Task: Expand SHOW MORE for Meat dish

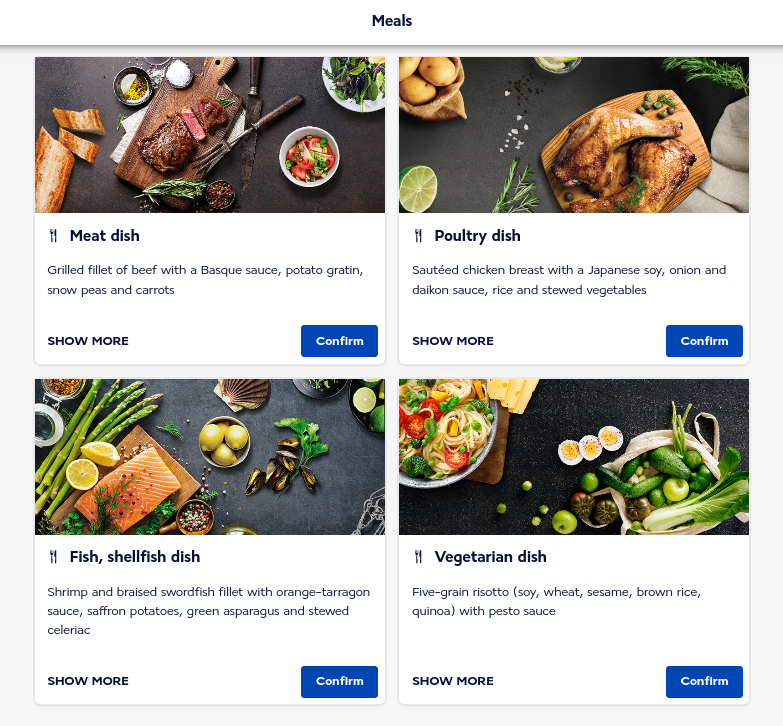Action: (88, 341)
